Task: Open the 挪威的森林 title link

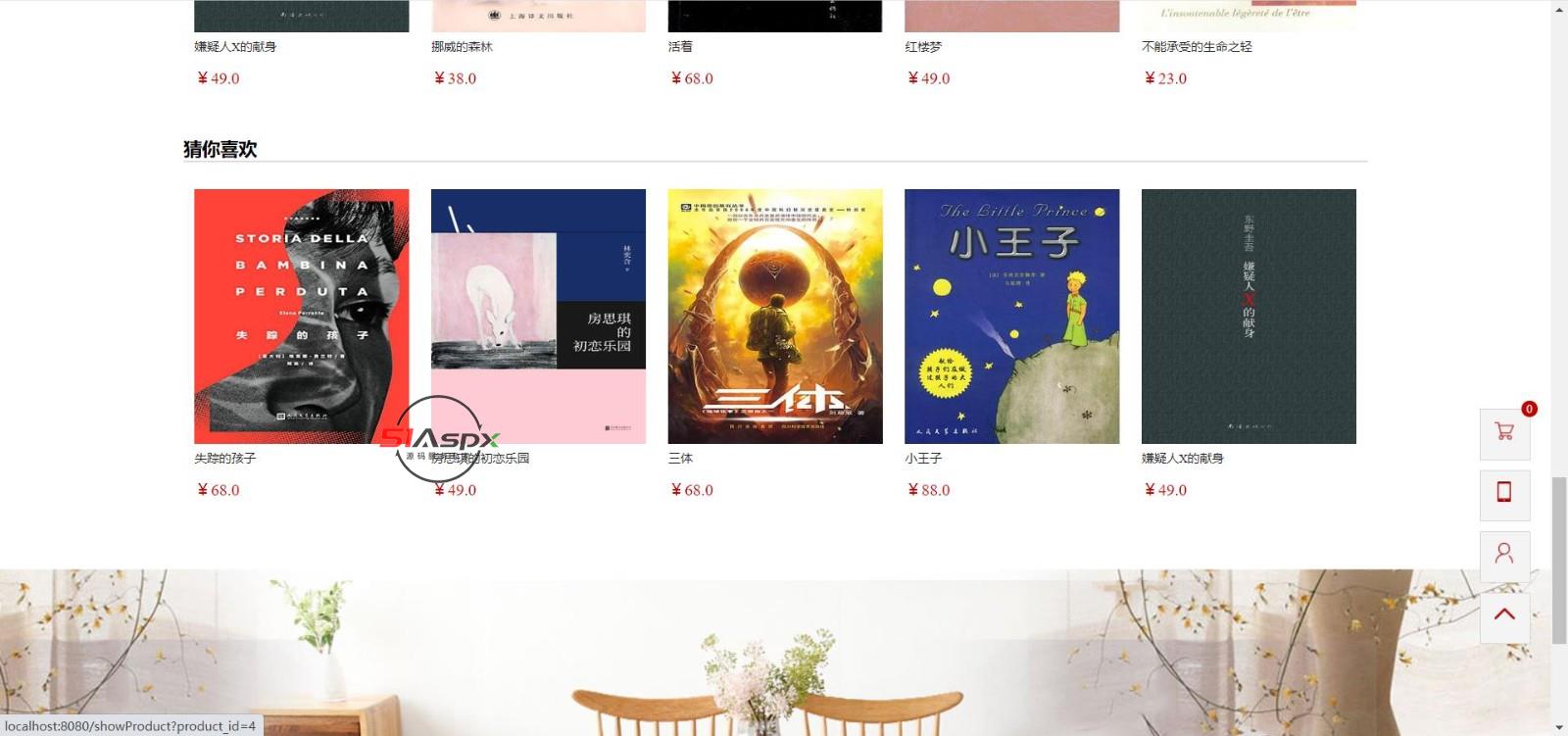Action: (462, 47)
